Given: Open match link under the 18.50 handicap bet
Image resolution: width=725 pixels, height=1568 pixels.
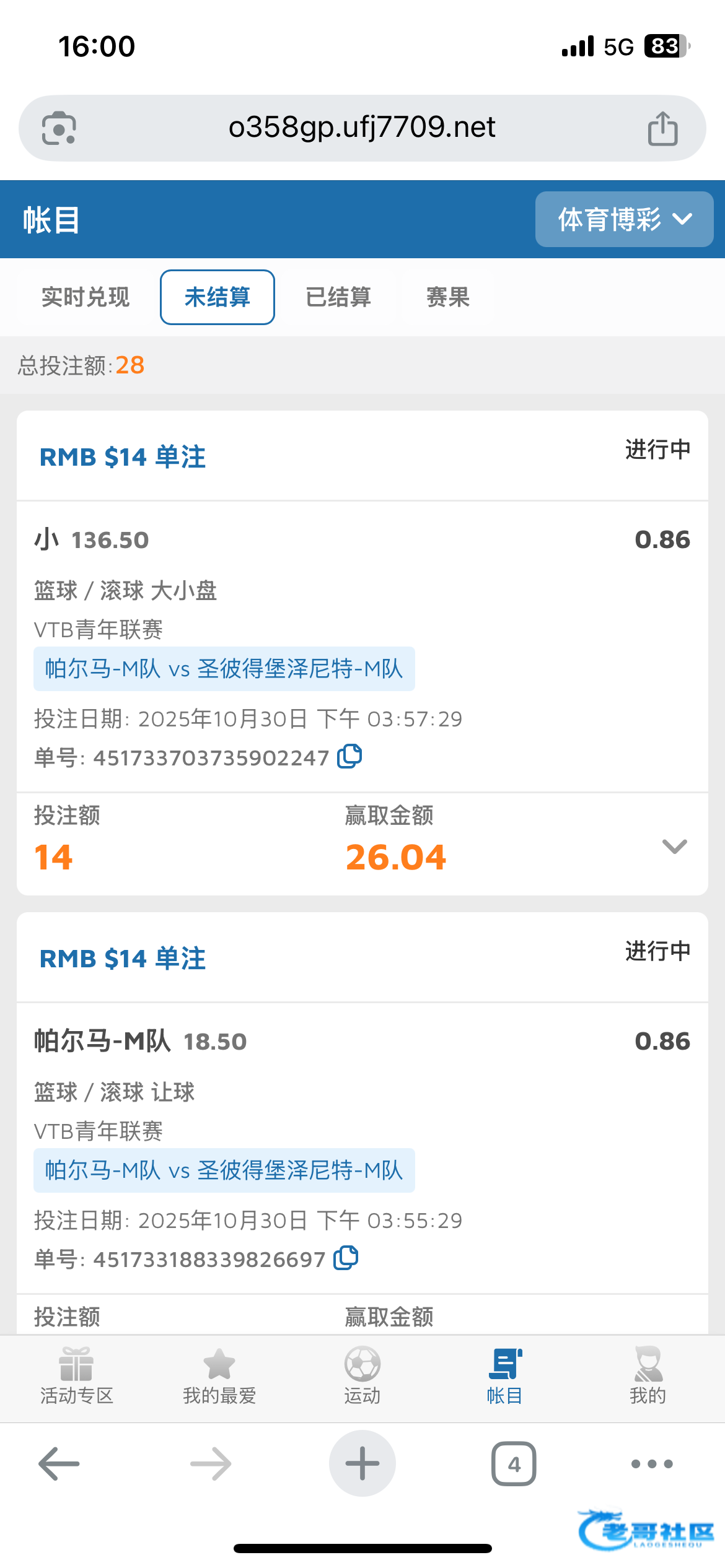Looking at the screenshot, I should coord(224,1170).
